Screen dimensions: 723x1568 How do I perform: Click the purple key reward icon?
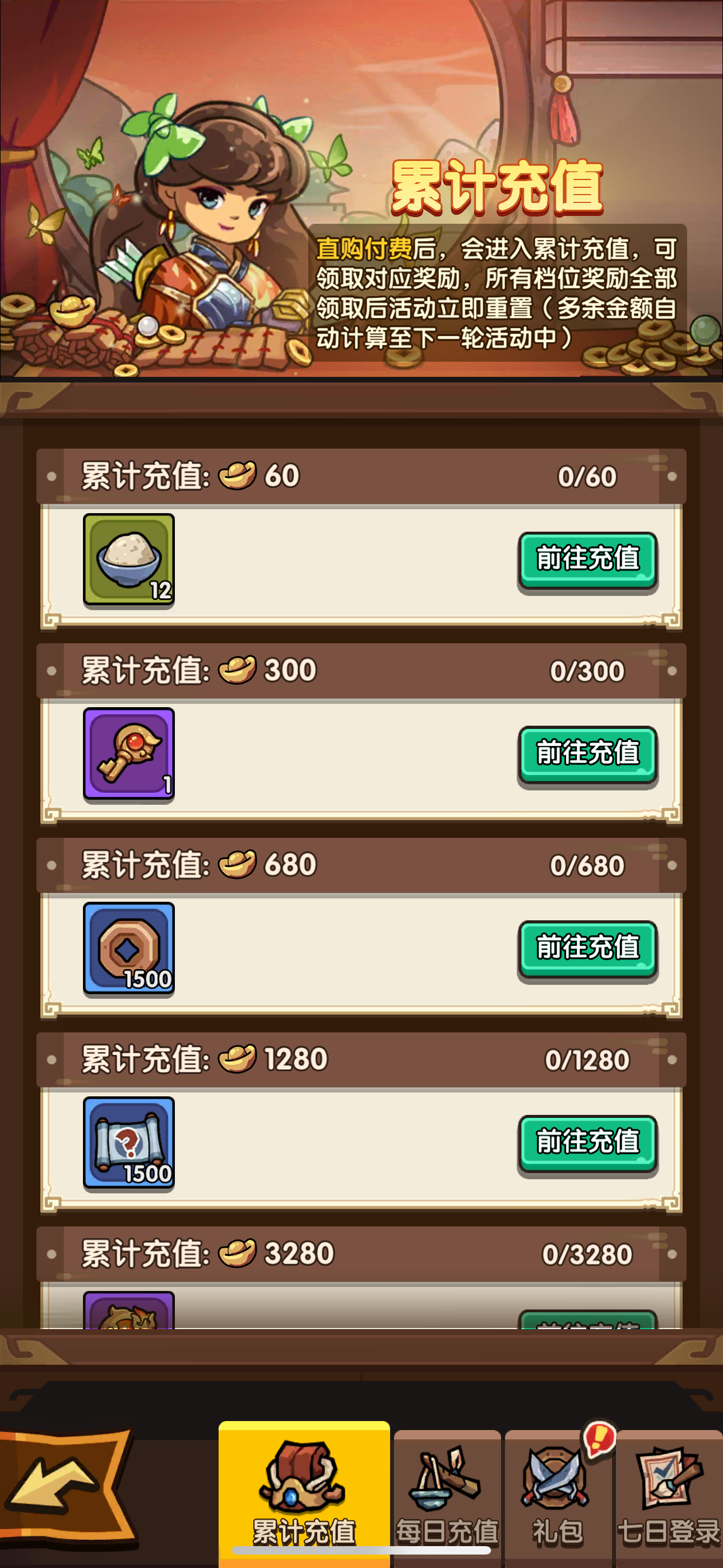128,755
